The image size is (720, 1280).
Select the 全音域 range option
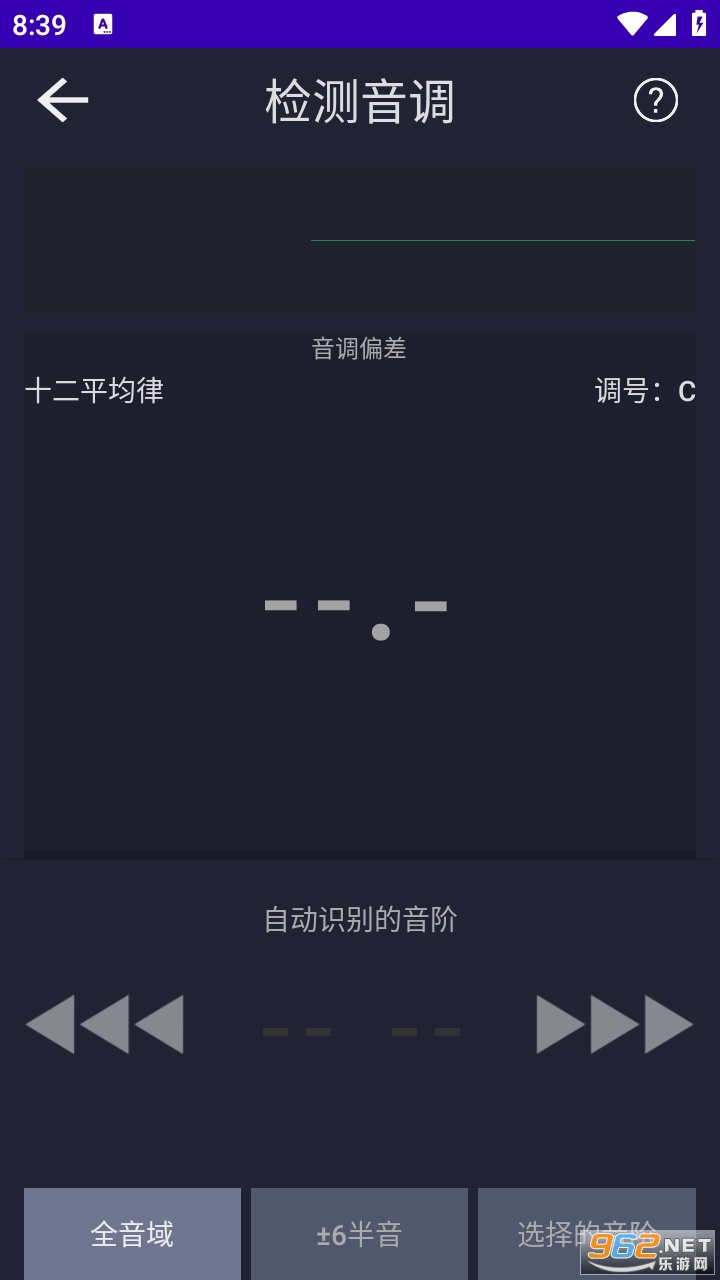click(132, 1234)
